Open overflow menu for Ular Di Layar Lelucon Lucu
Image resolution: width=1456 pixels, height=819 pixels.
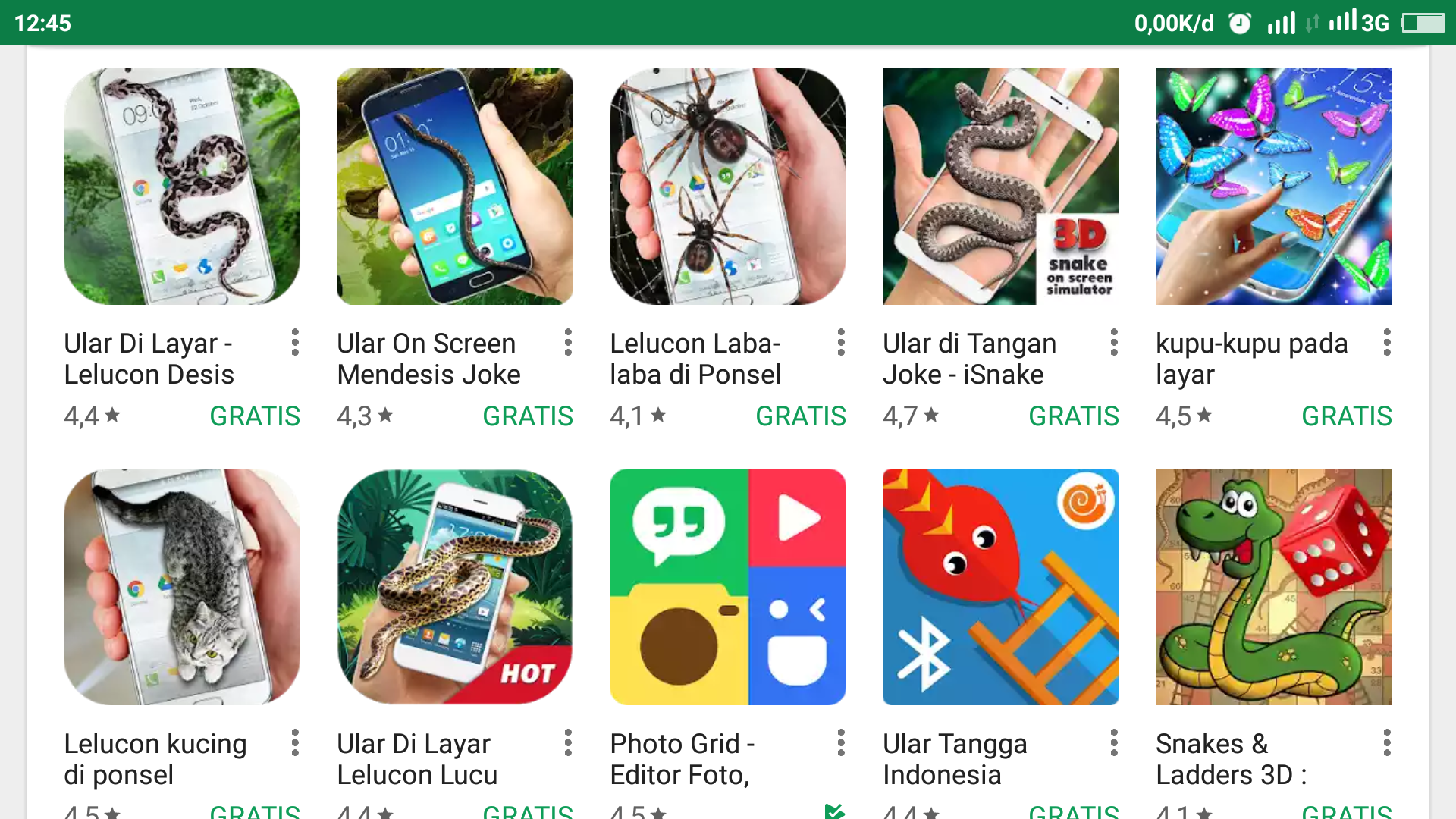click(568, 743)
